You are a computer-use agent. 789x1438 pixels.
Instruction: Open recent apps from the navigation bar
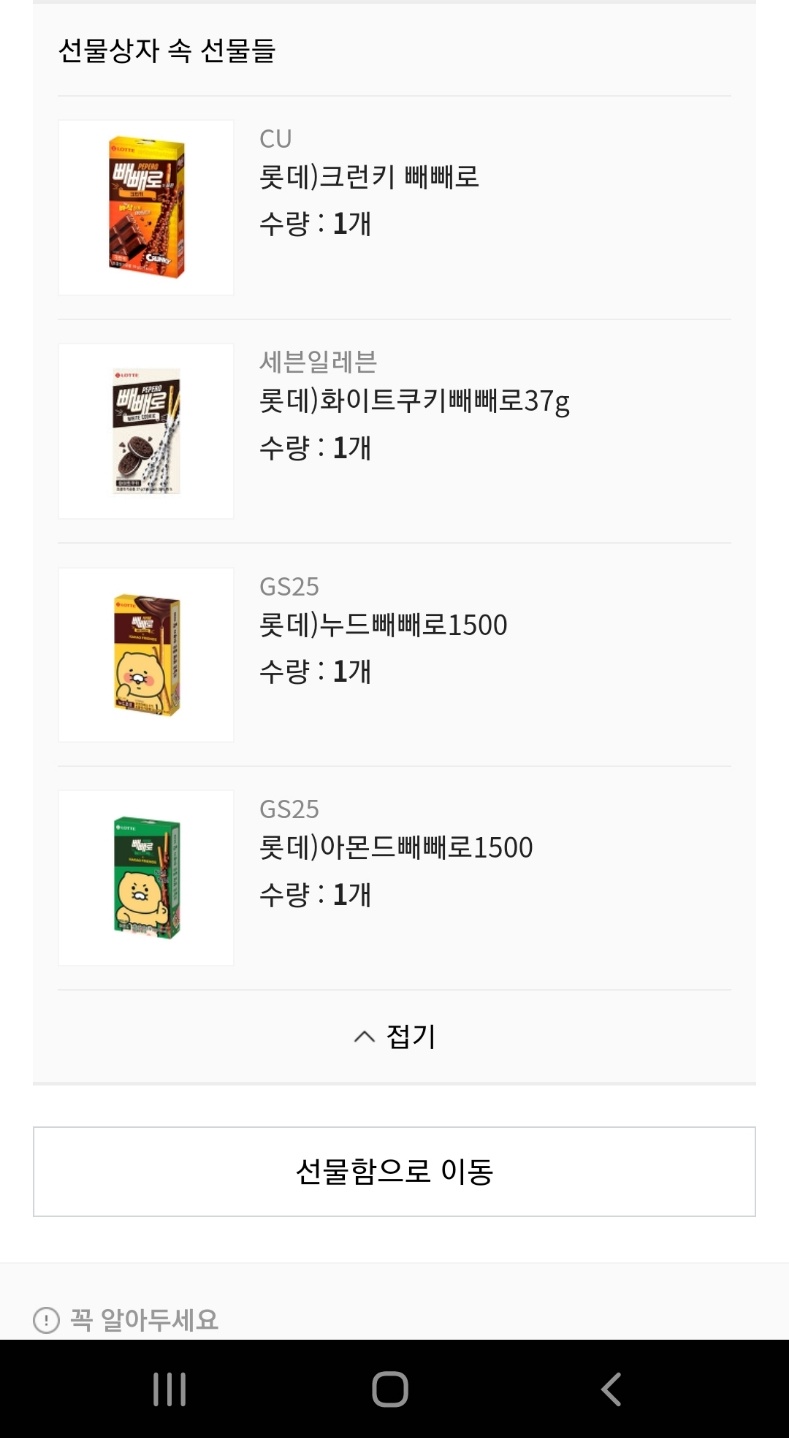tap(169, 1389)
